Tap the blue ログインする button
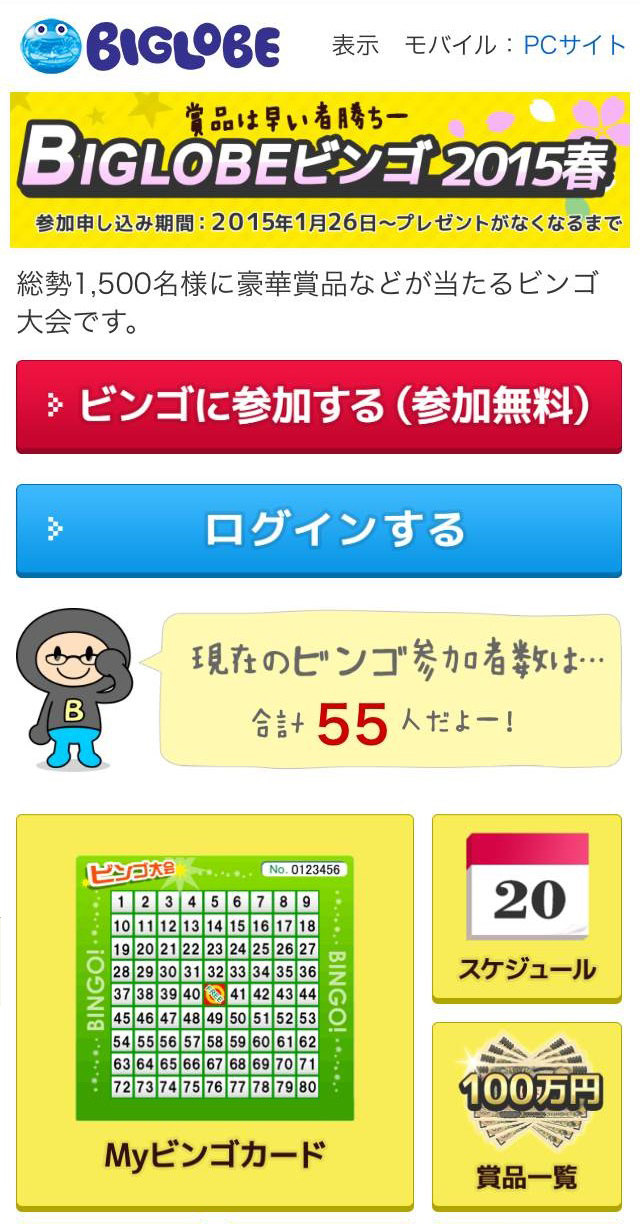 [319, 530]
